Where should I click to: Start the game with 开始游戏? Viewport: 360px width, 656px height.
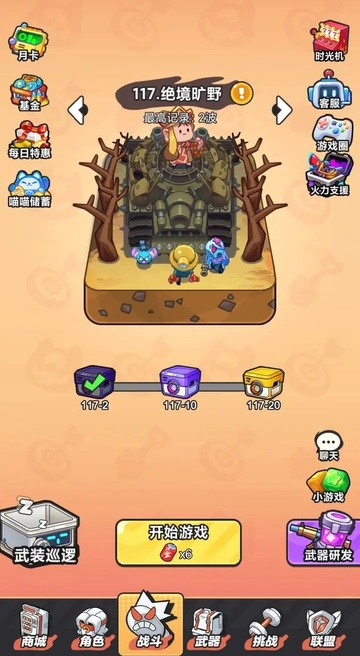pyautogui.click(x=178, y=542)
